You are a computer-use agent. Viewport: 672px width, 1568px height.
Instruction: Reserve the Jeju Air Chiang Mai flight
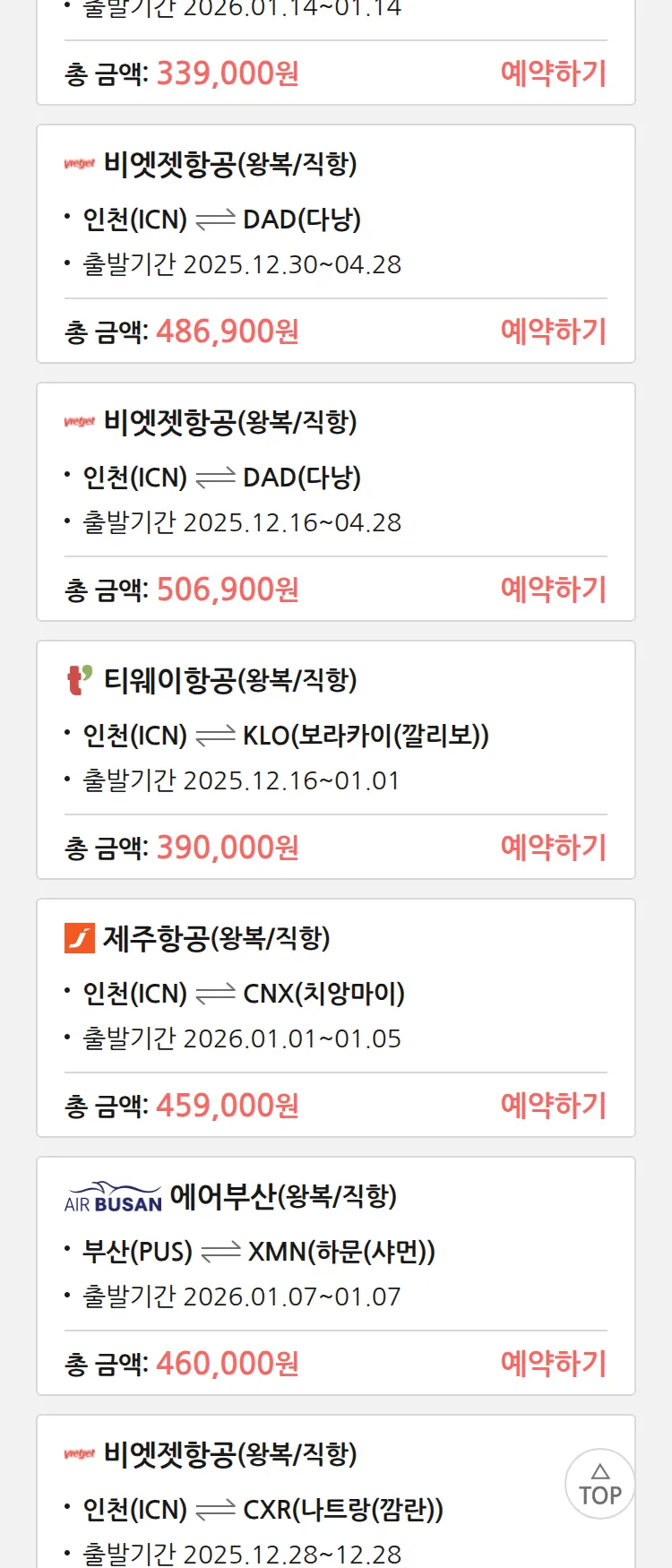pyautogui.click(x=553, y=1106)
